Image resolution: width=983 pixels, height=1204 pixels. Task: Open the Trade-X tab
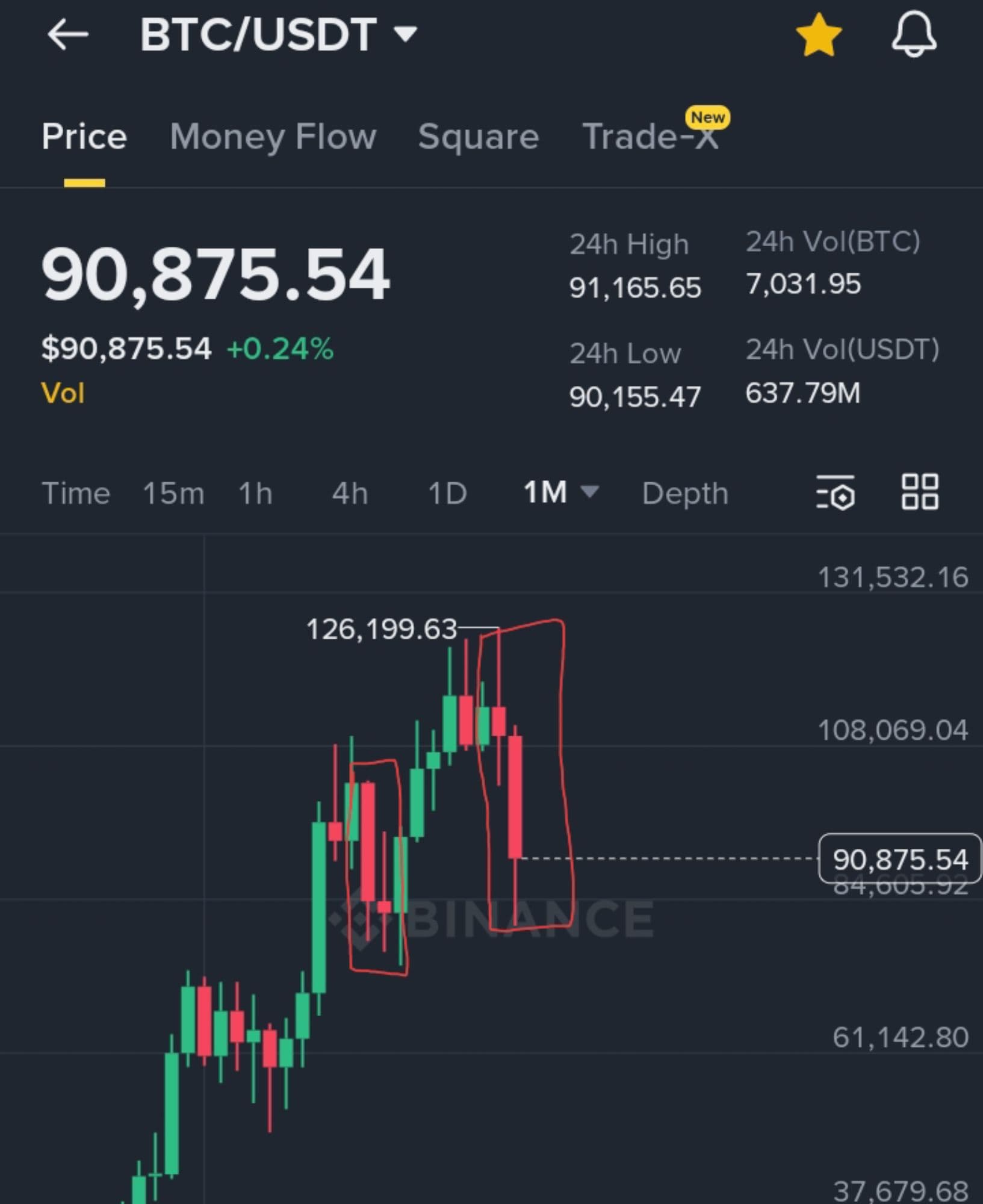point(651,135)
